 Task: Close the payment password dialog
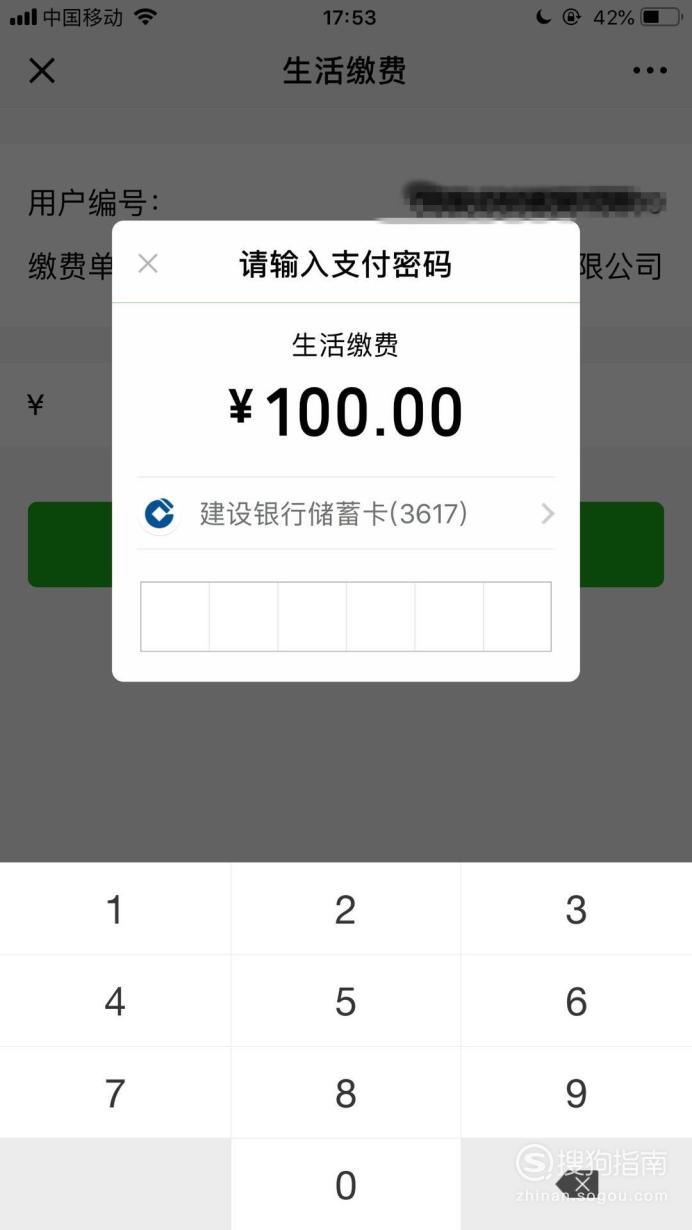(148, 264)
